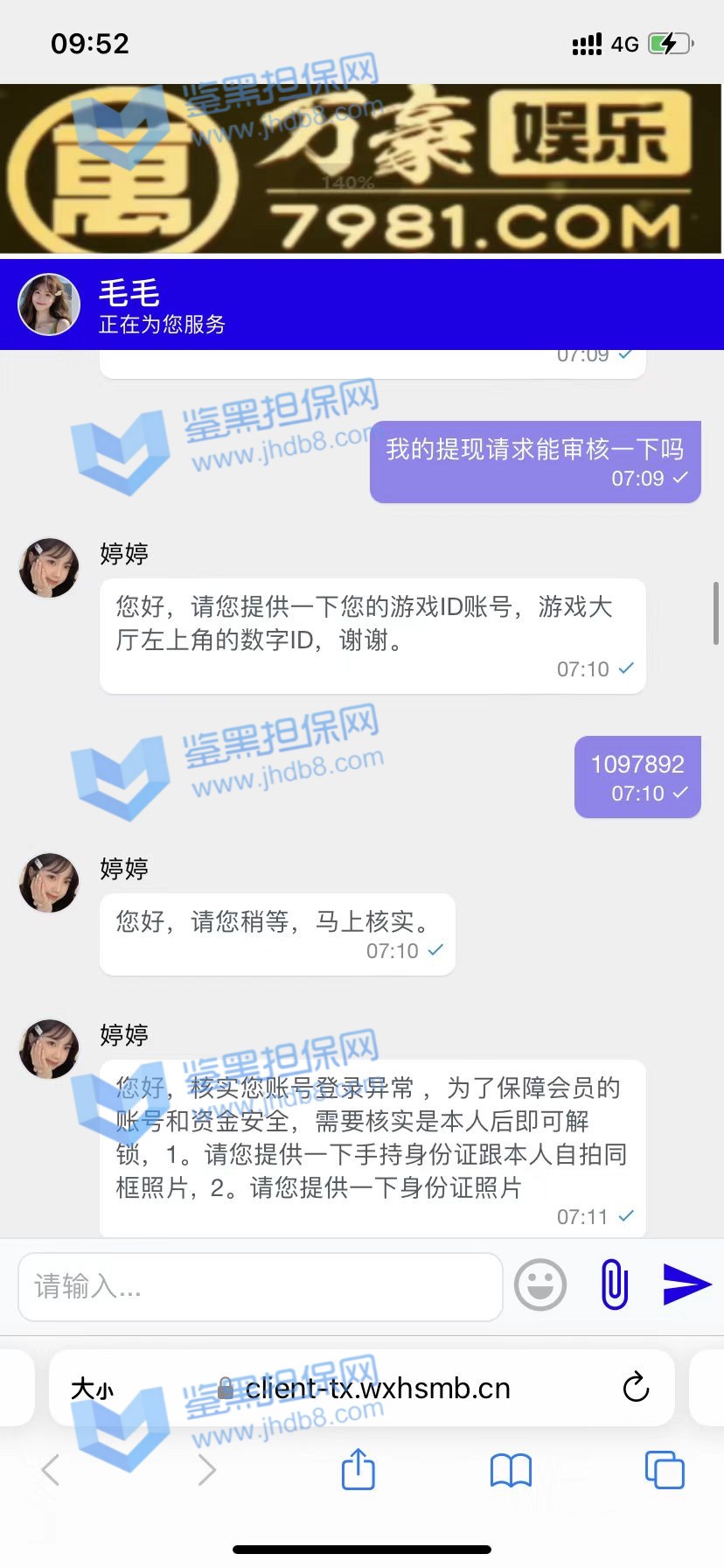This screenshot has width=724, height=1568.
Task: Tap the client-tx.wxhsmb.cn address bar
Action: click(376, 1389)
